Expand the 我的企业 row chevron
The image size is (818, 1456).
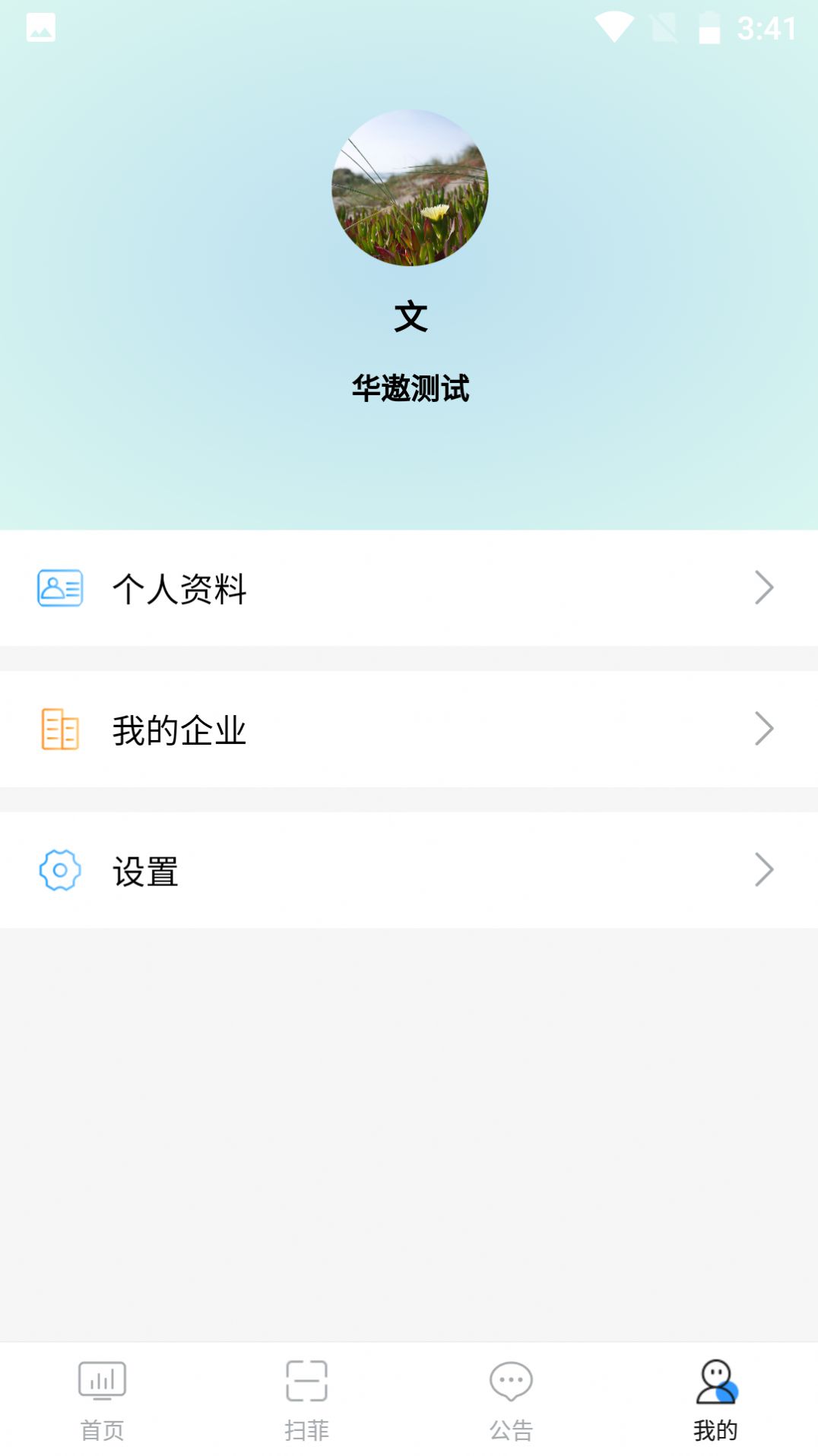pyautogui.click(x=764, y=728)
